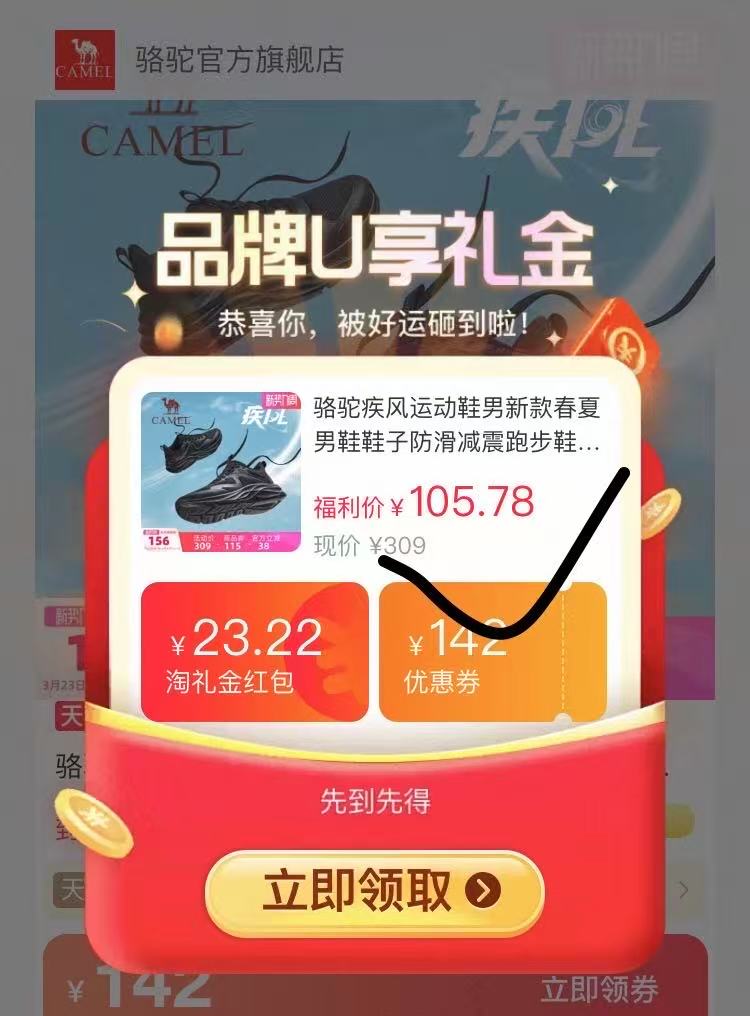Screen dimensions: 750x1016
Task: Select the ¥142 优惠券 coupon tile
Action: click(492, 651)
